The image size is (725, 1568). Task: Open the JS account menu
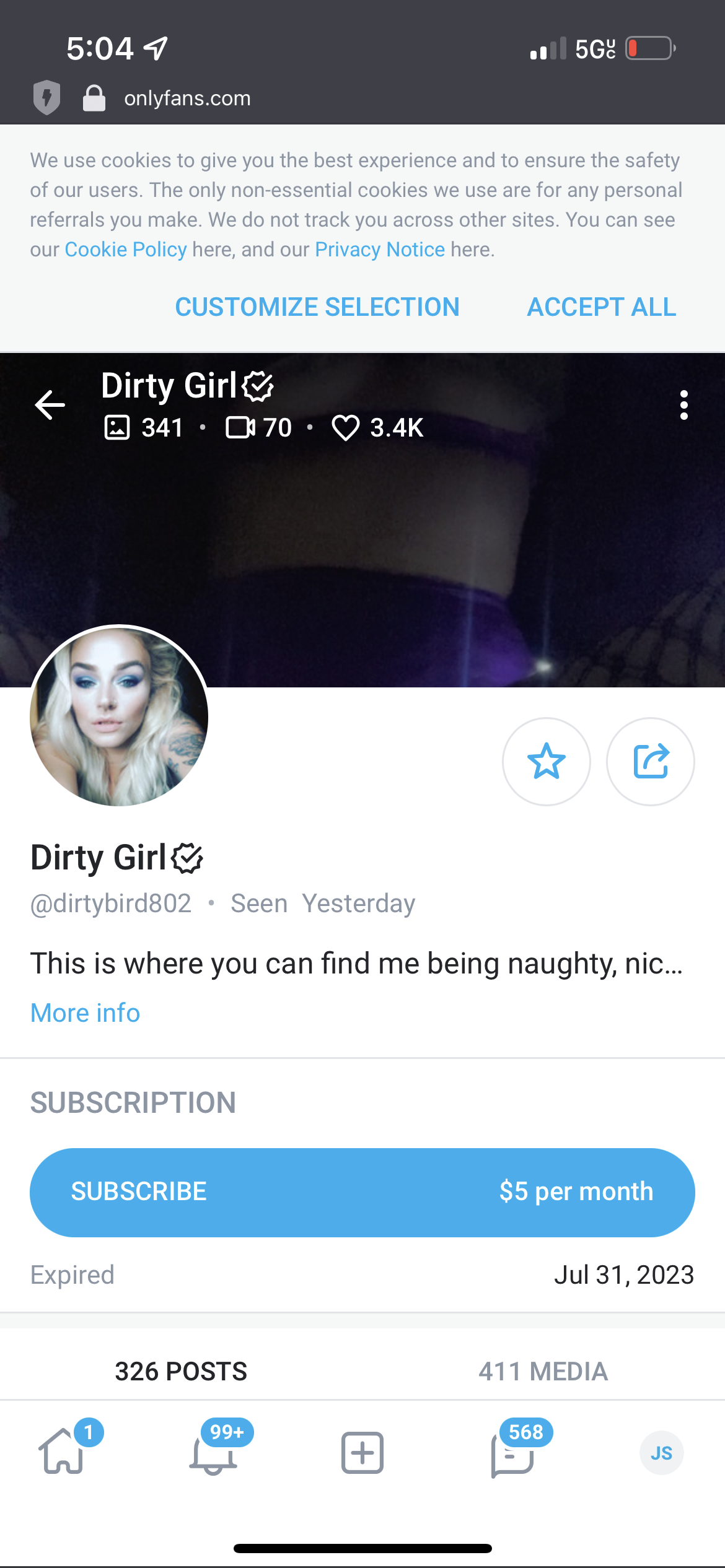point(661,1452)
